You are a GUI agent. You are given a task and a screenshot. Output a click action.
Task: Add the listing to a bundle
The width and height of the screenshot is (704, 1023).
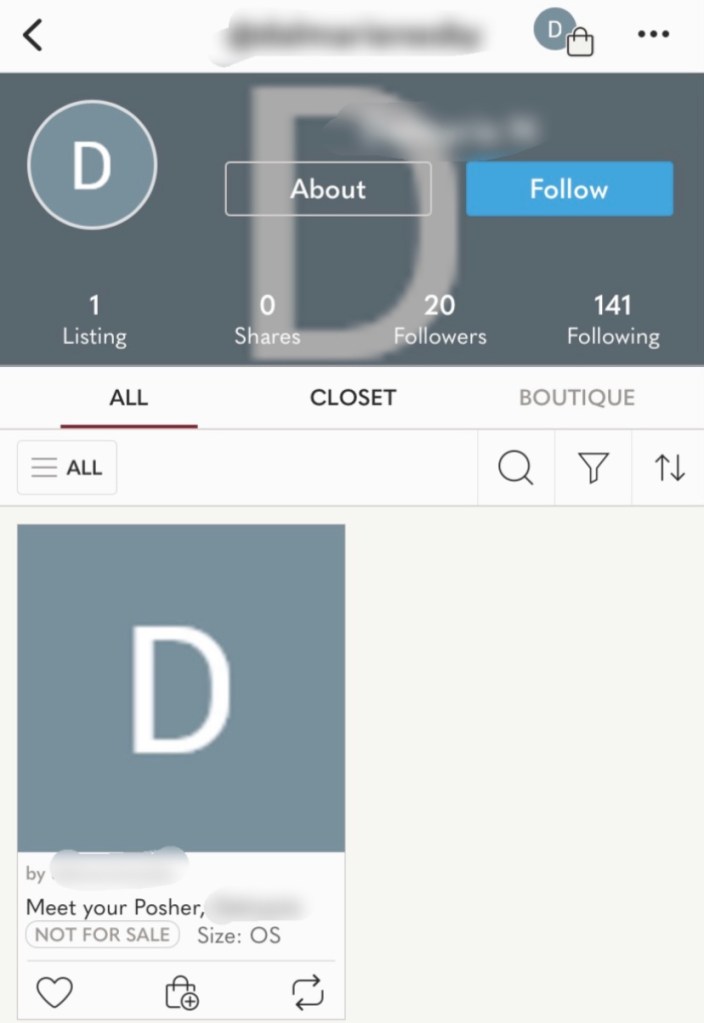coord(182,992)
